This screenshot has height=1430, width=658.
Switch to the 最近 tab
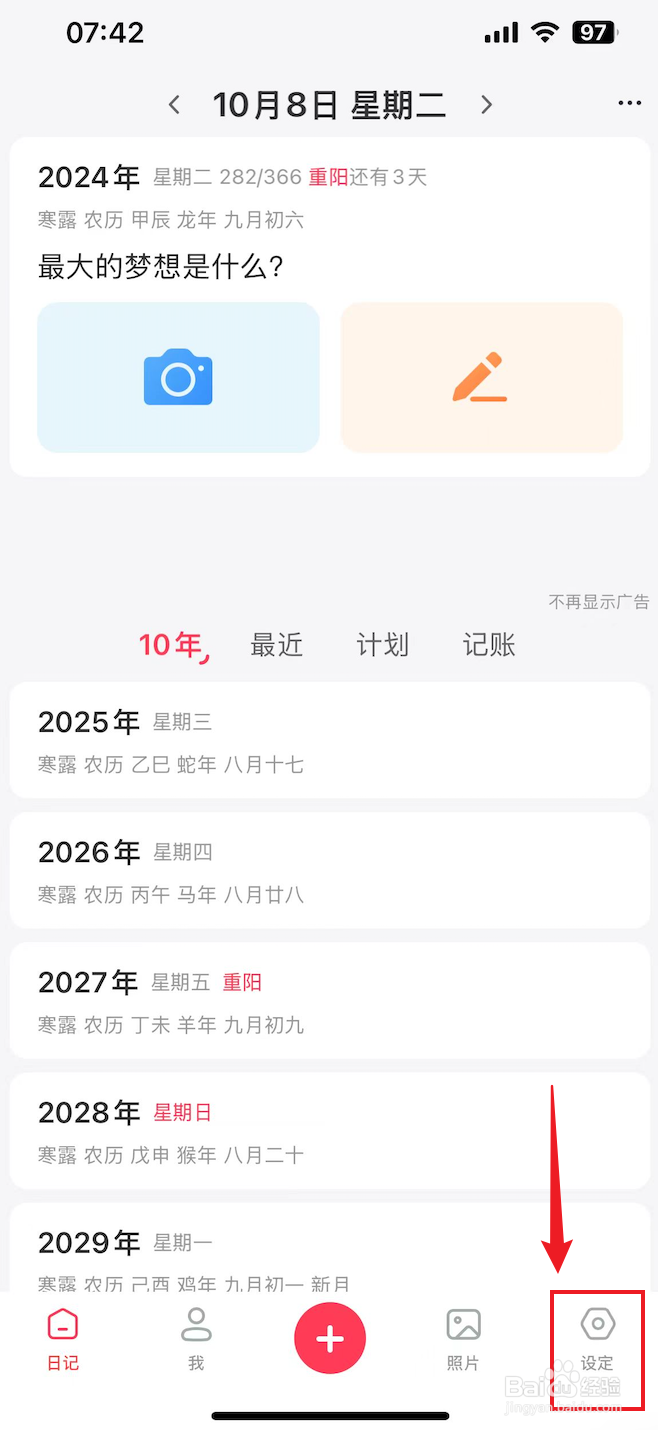(276, 645)
